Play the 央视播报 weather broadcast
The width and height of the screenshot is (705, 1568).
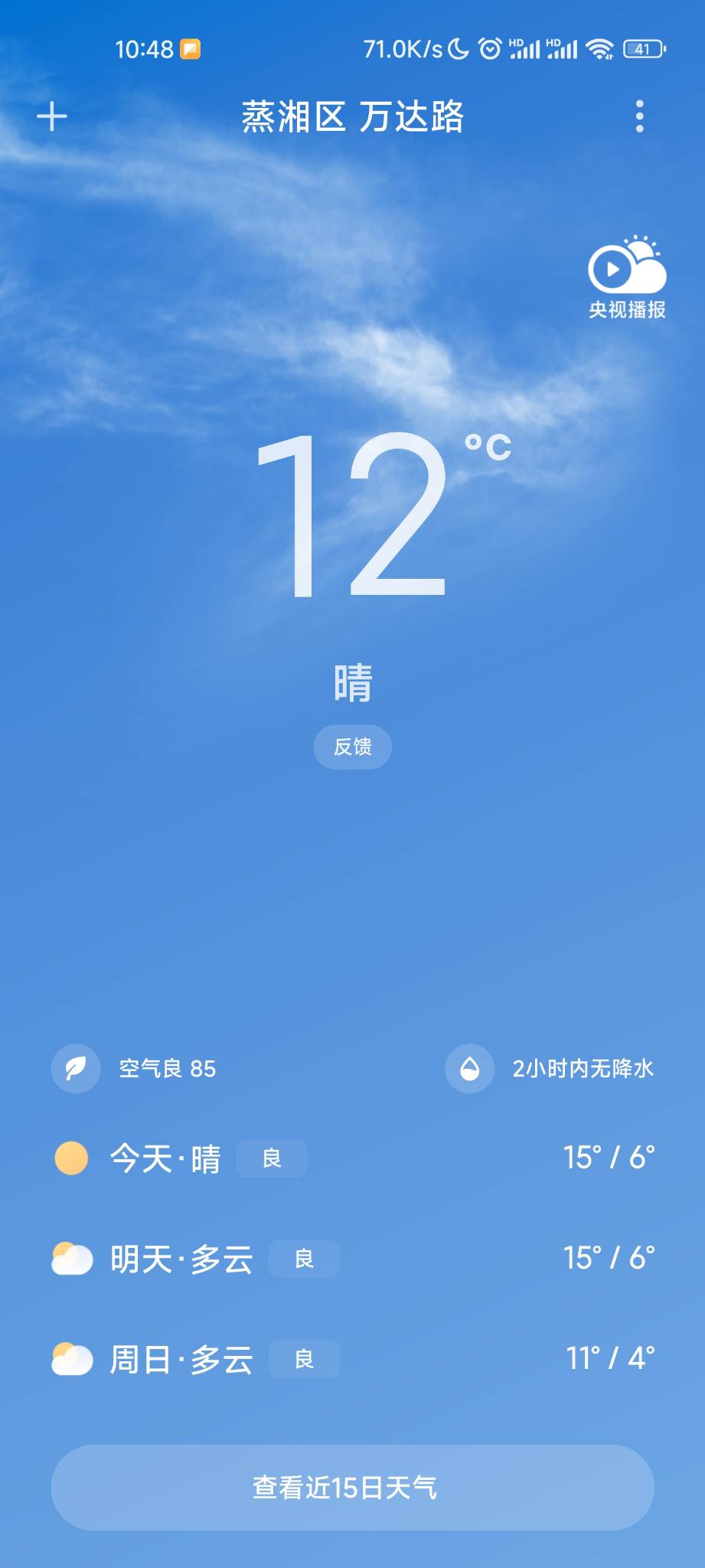(x=626, y=276)
